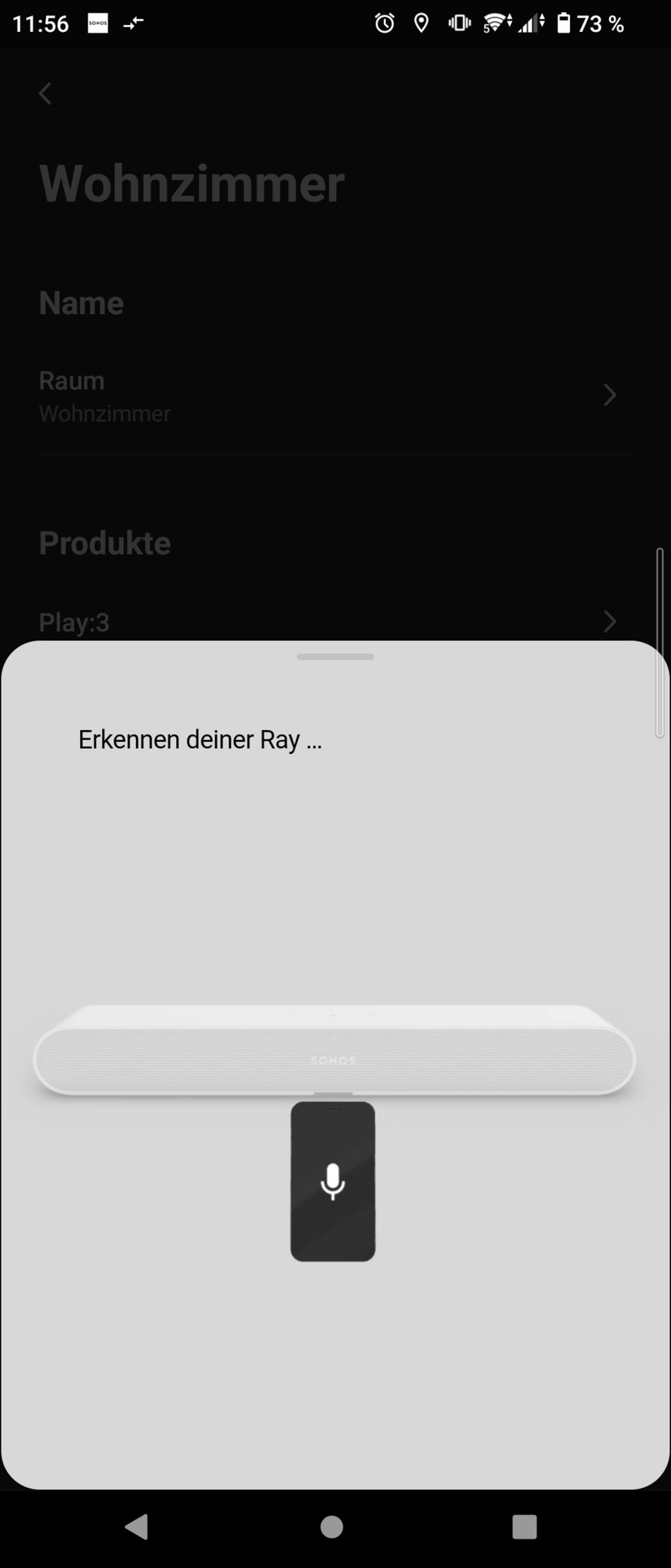Tap the vibrate mode icon in the status bar
This screenshot has height=1568, width=671.
coord(457,23)
